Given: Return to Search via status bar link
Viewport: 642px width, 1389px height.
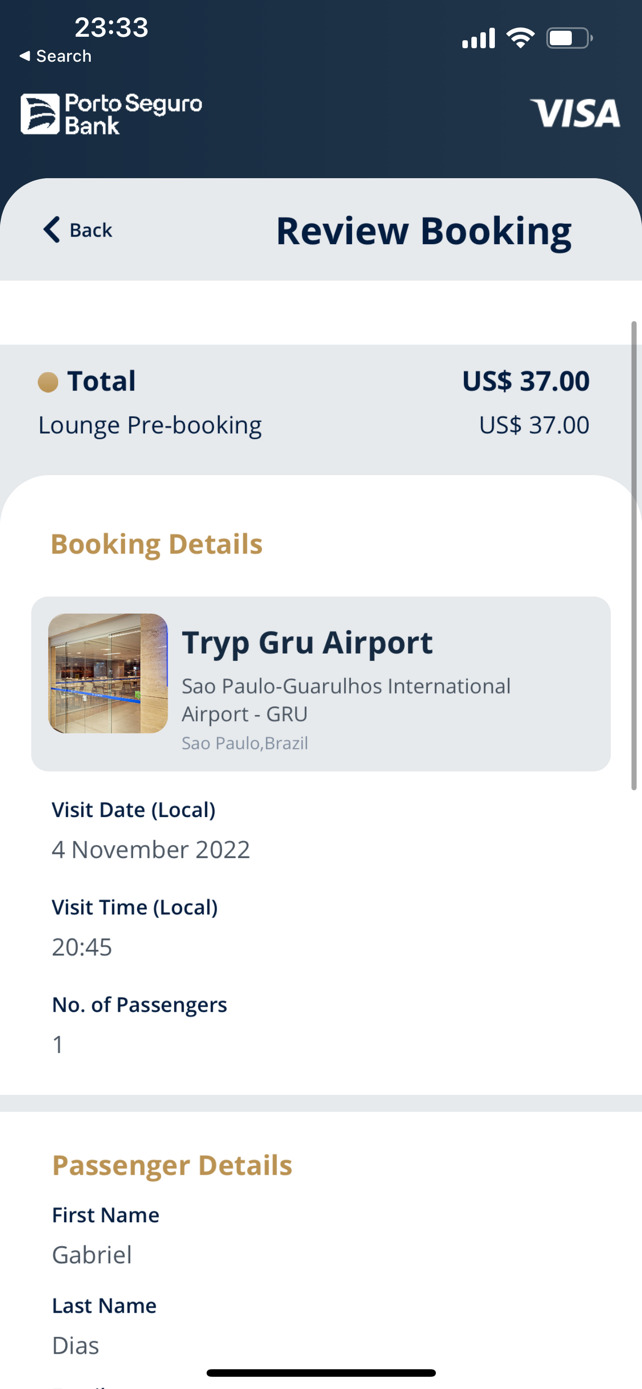Looking at the screenshot, I should point(55,56).
